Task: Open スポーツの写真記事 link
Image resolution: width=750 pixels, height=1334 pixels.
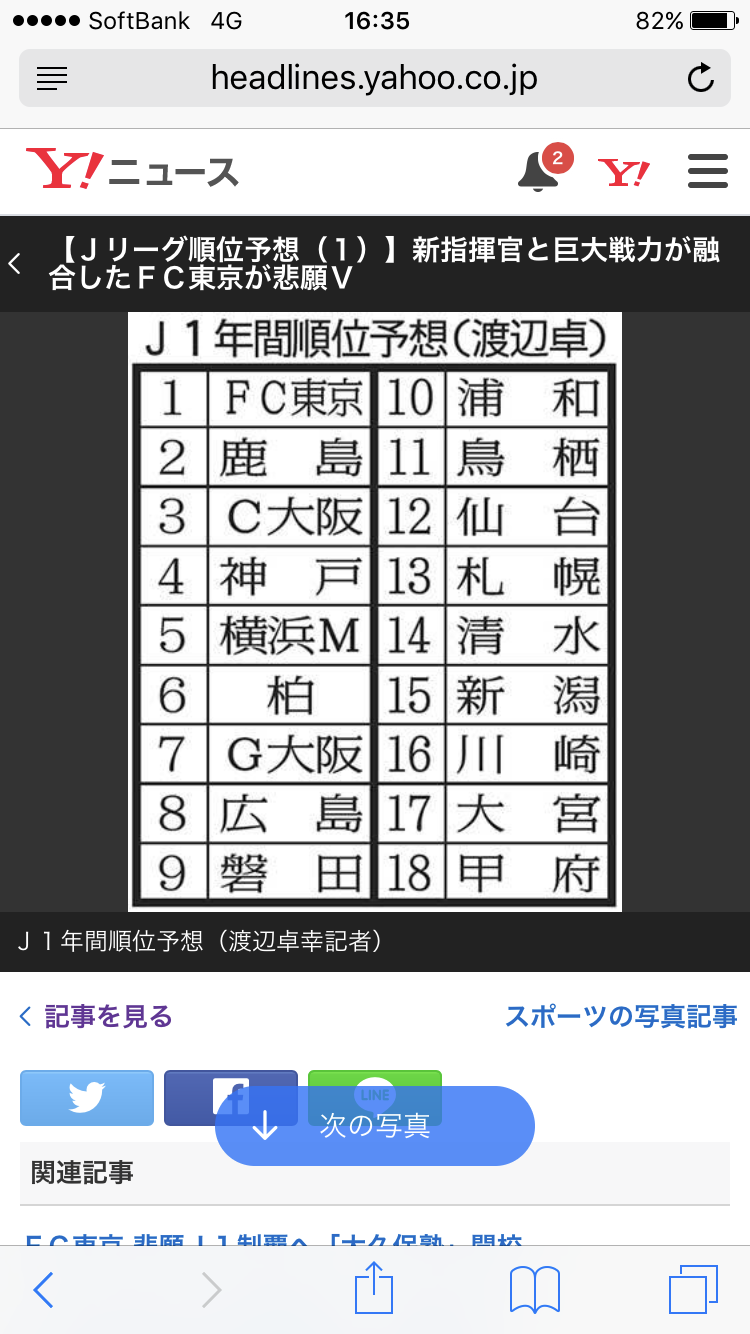Action: pos(621,1017)
